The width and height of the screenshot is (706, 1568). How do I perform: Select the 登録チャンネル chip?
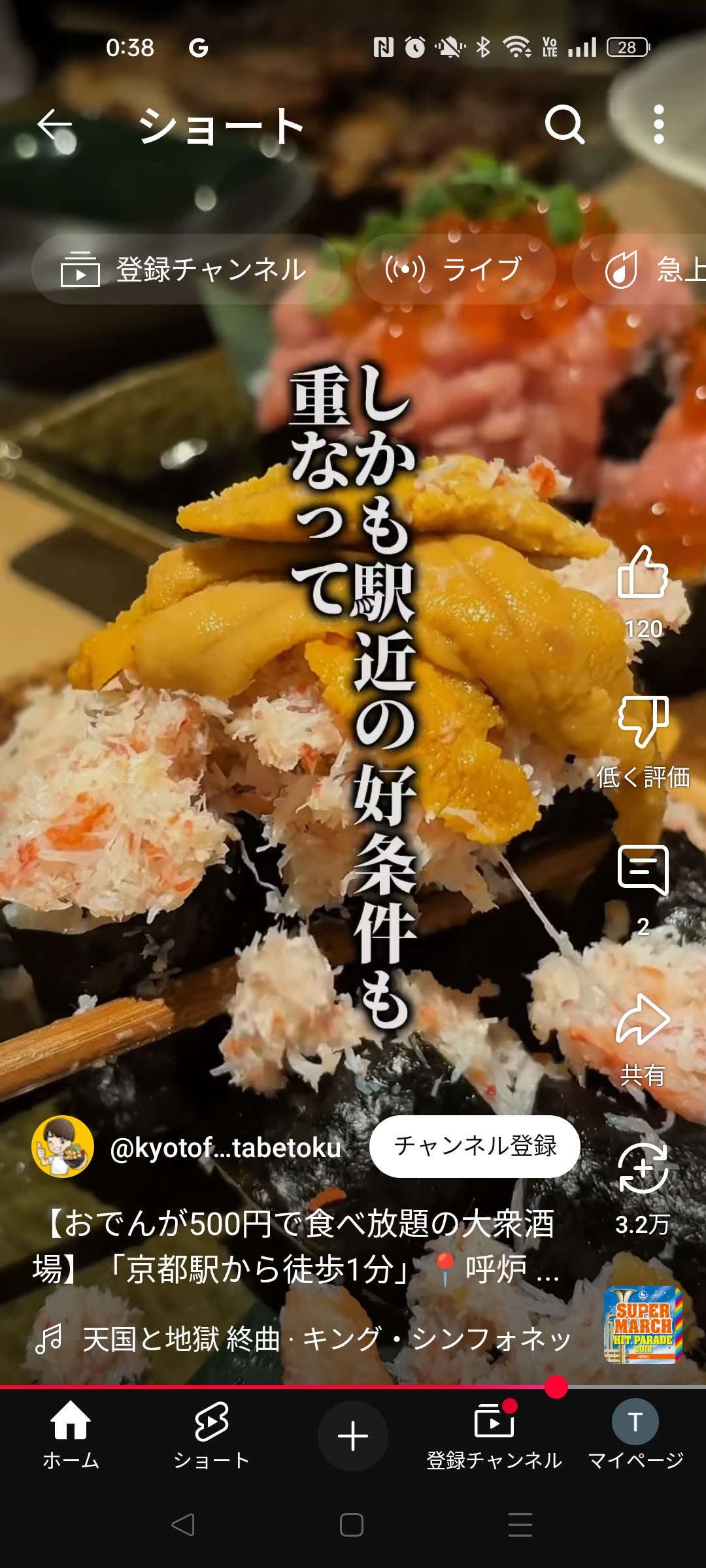click(186, 269)
